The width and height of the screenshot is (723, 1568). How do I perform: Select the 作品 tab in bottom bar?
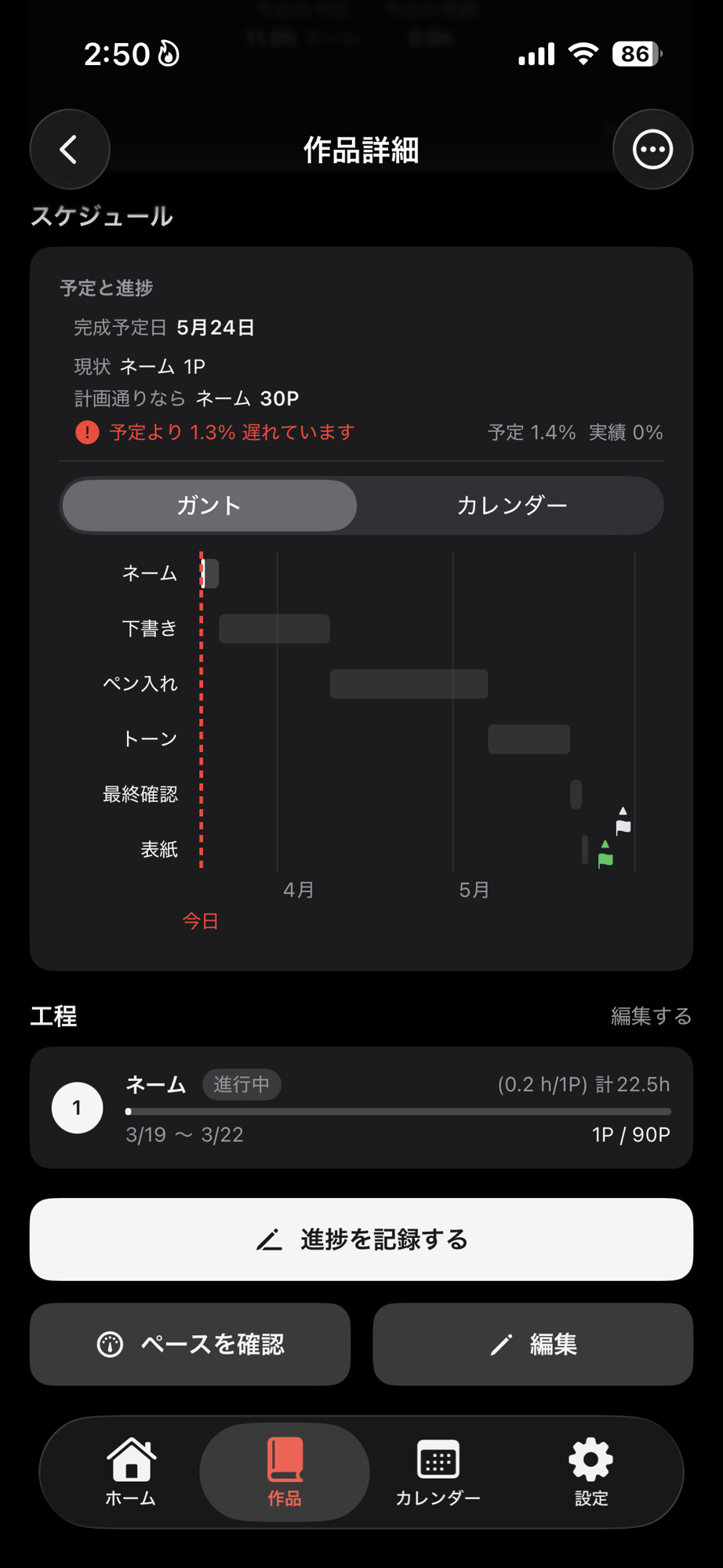[284, 1472]
